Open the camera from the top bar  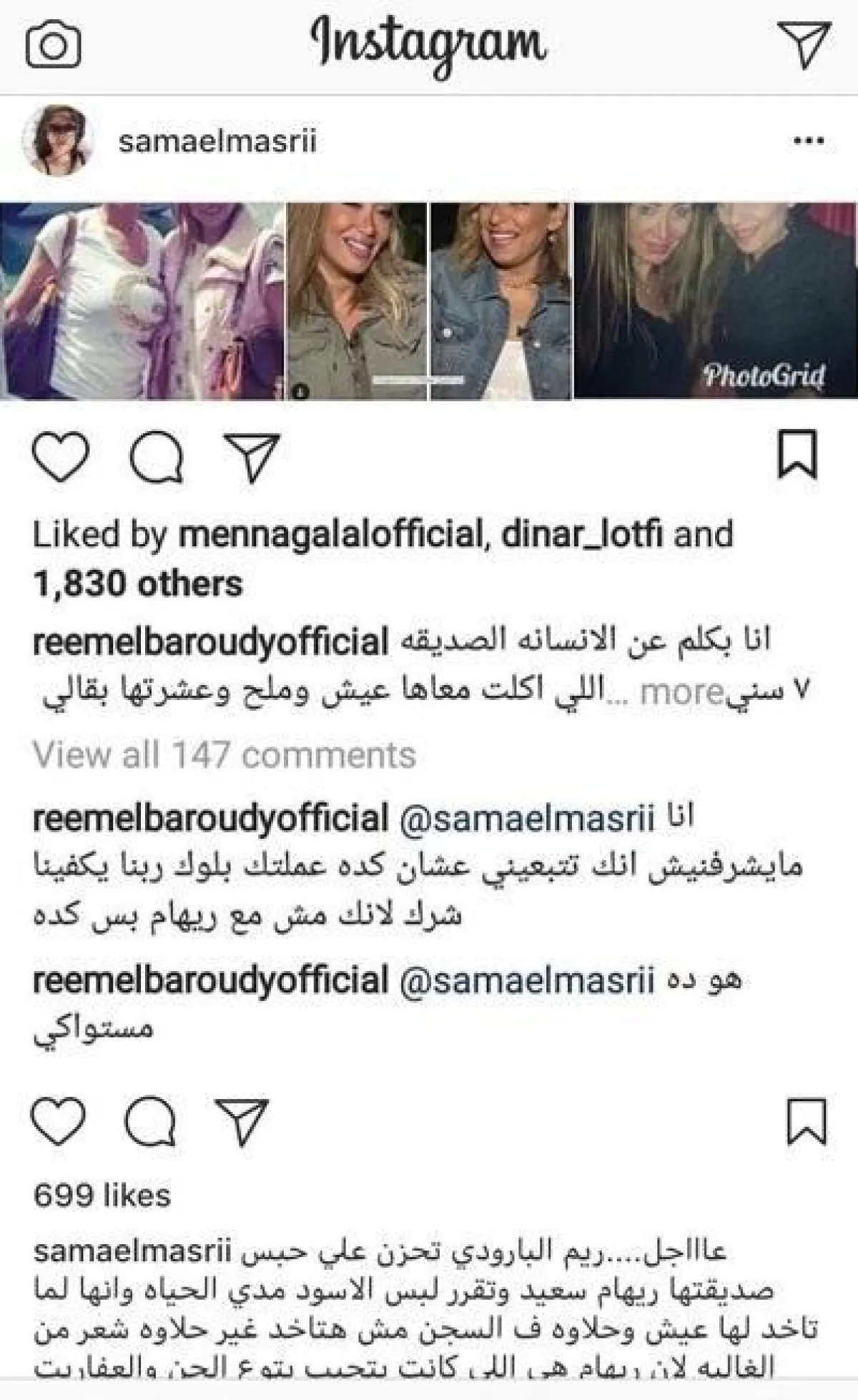(54, 46)
